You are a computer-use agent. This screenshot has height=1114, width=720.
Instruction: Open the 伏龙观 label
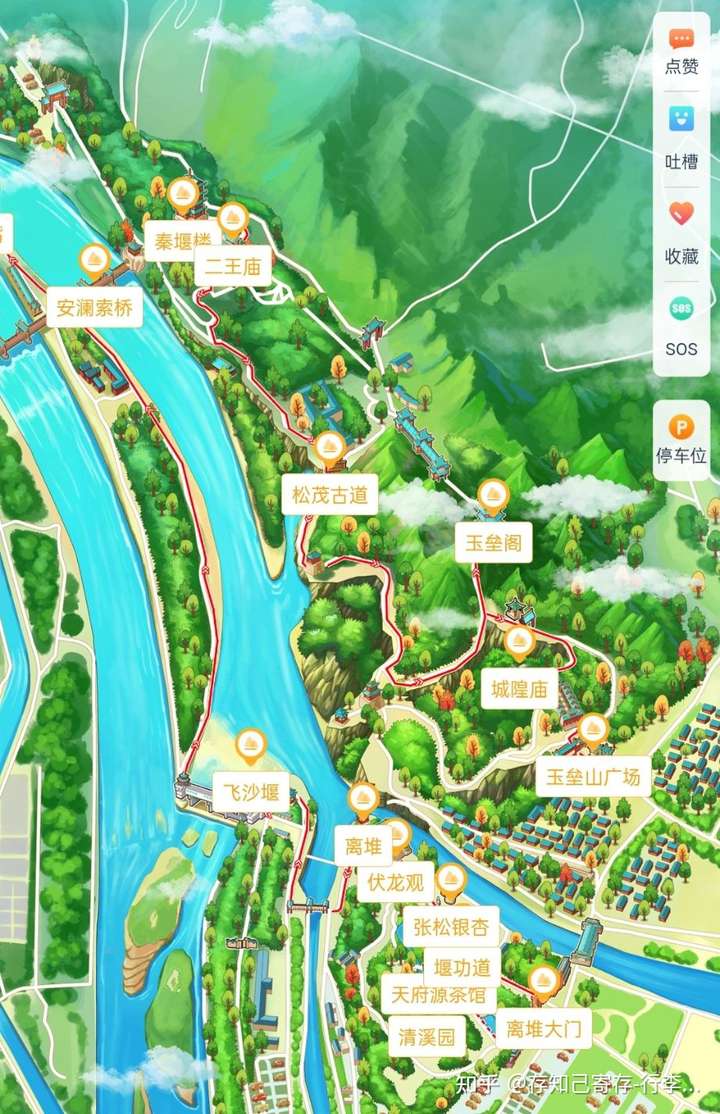(x=395, y=883)
